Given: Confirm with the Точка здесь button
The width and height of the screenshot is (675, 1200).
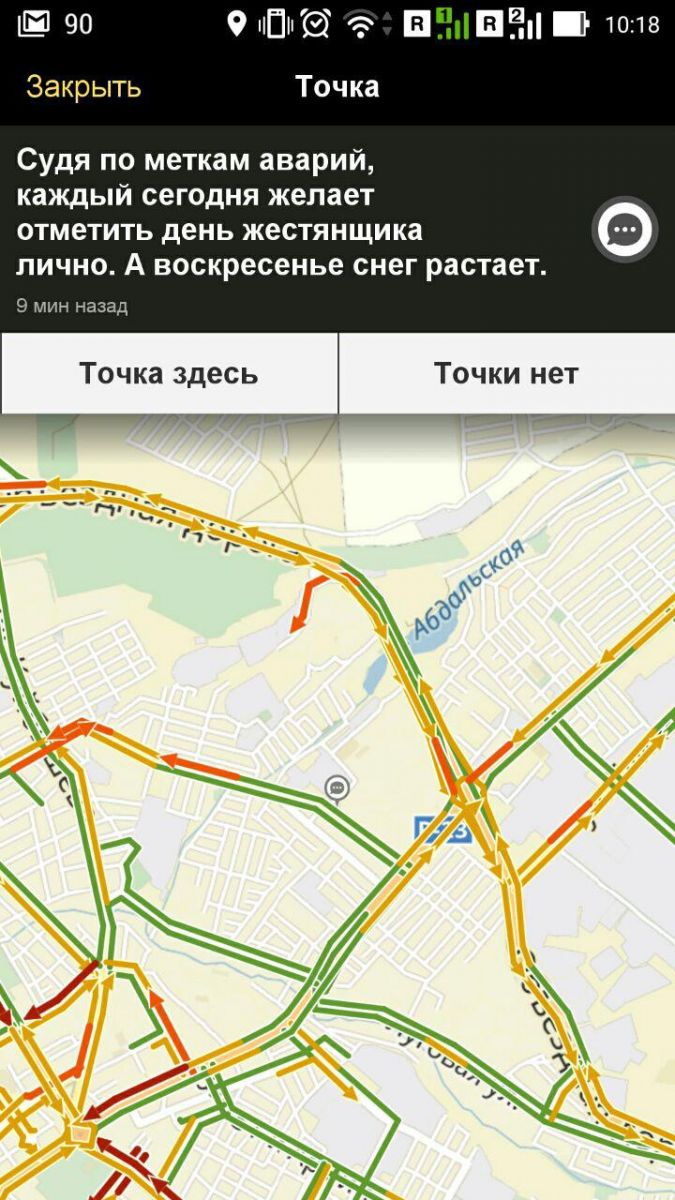Looking at the screenshot, I should point(168,374).
